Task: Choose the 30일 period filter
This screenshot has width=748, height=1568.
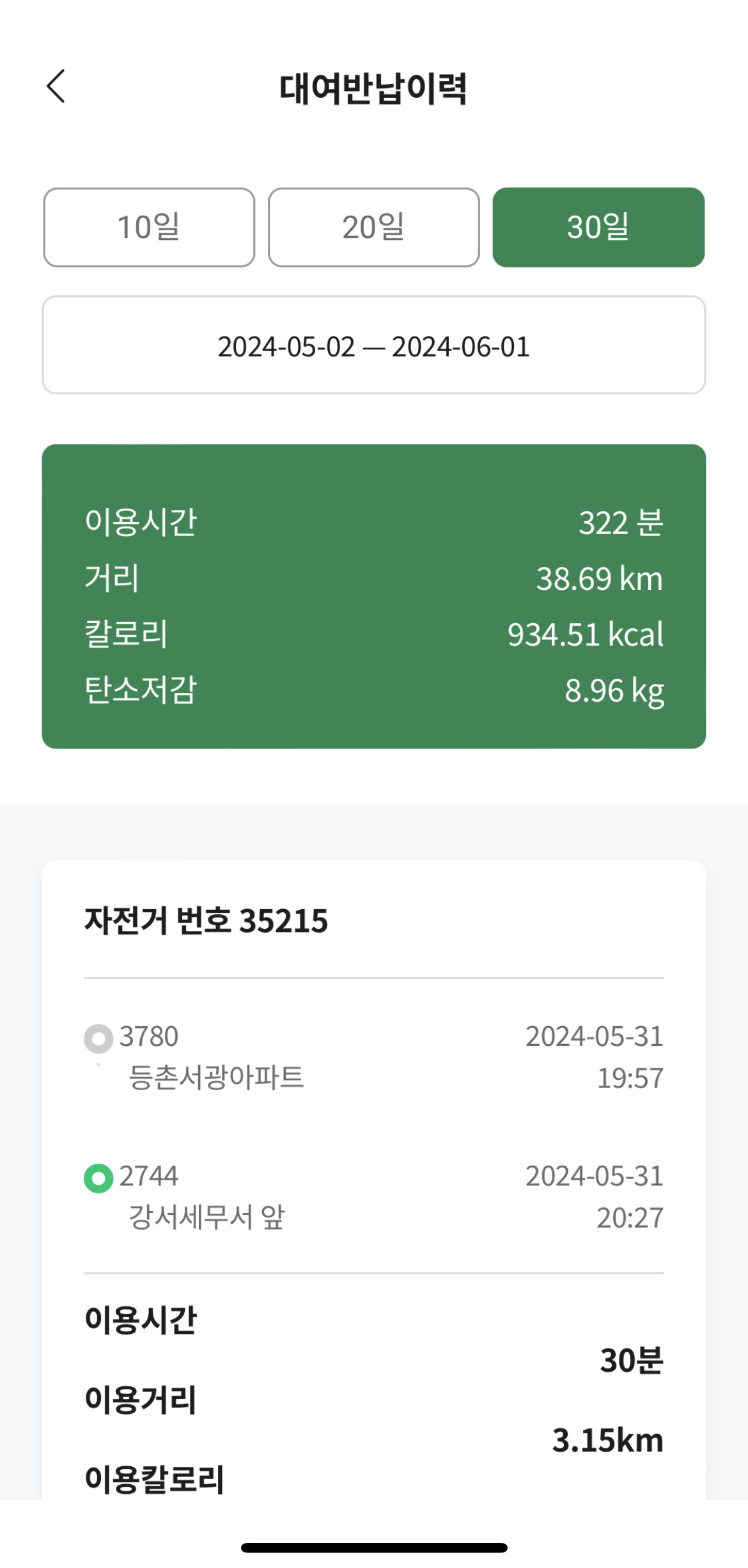Action: tap(598, 227)
